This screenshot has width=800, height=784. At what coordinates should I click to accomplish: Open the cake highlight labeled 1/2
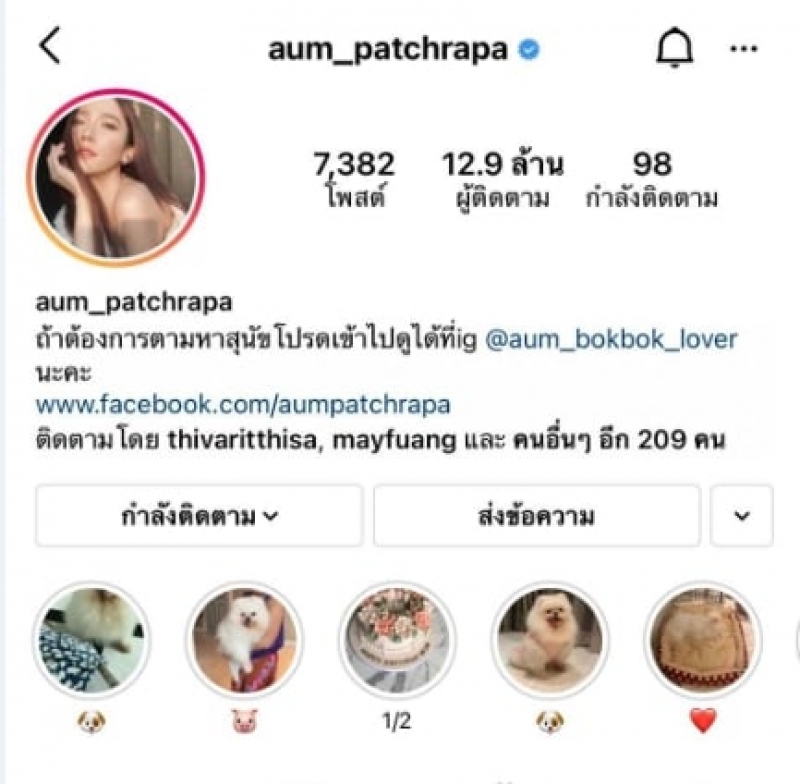[x=397, y=640]
